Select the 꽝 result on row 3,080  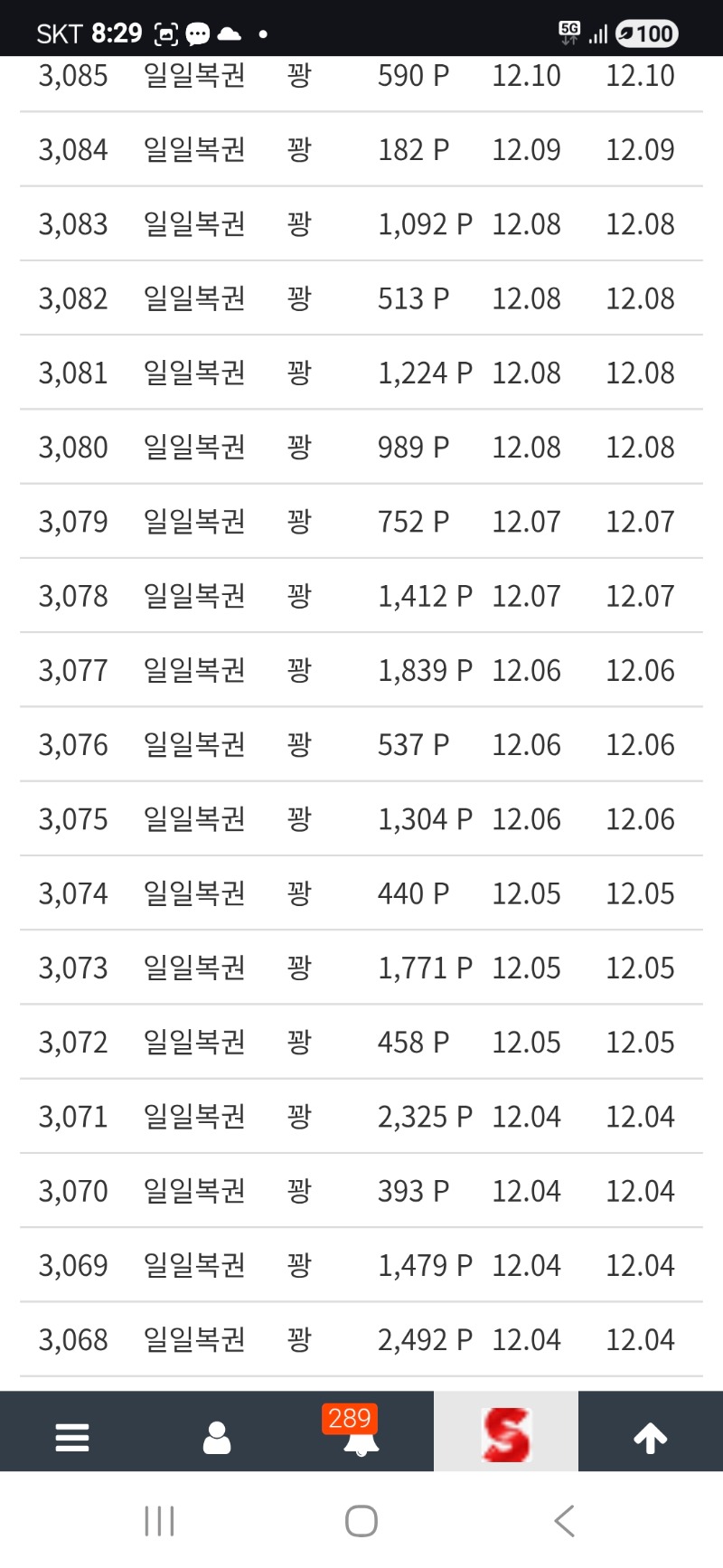299,446
